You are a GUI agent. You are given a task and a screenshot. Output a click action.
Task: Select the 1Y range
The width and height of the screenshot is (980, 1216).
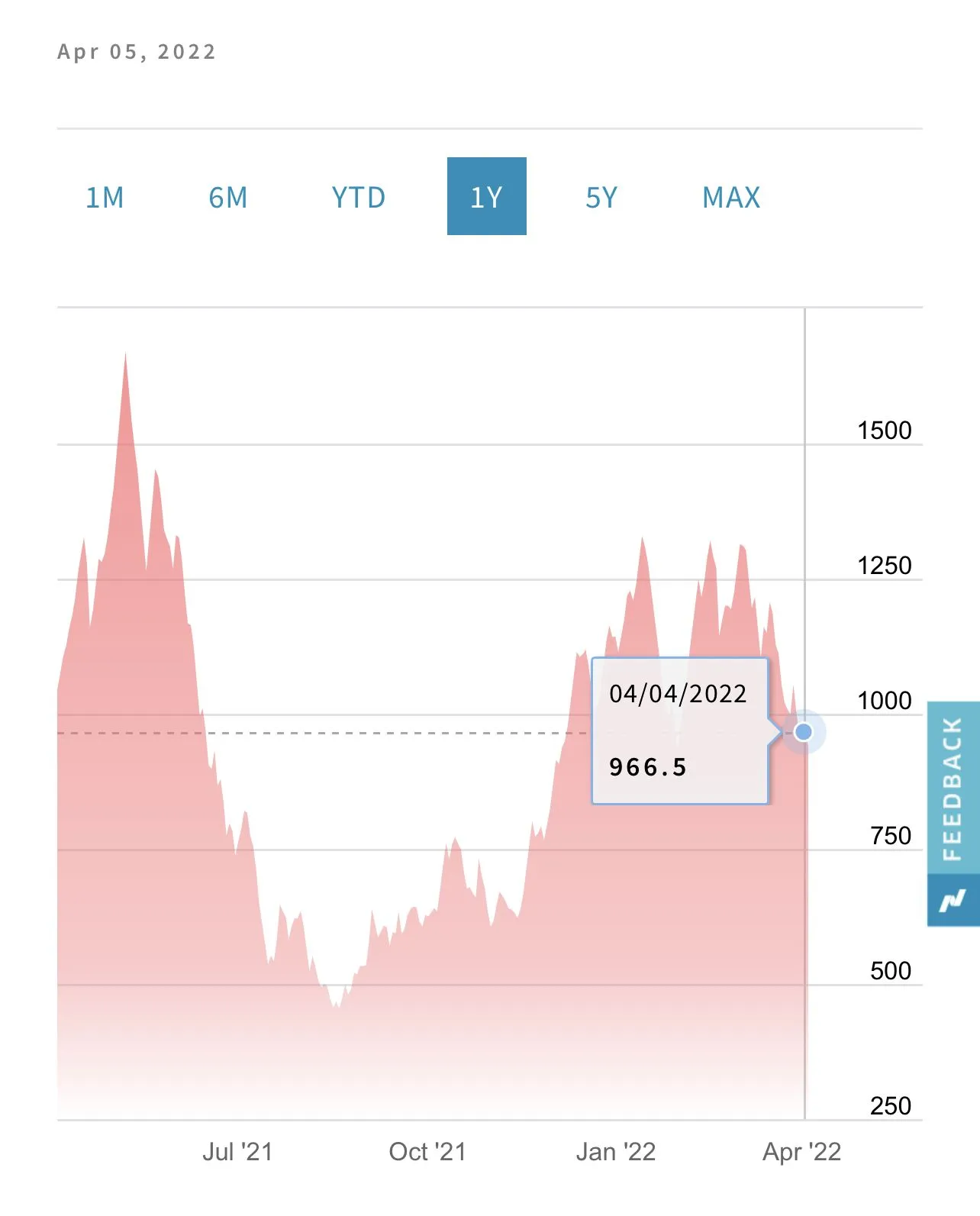click(486, 197)
